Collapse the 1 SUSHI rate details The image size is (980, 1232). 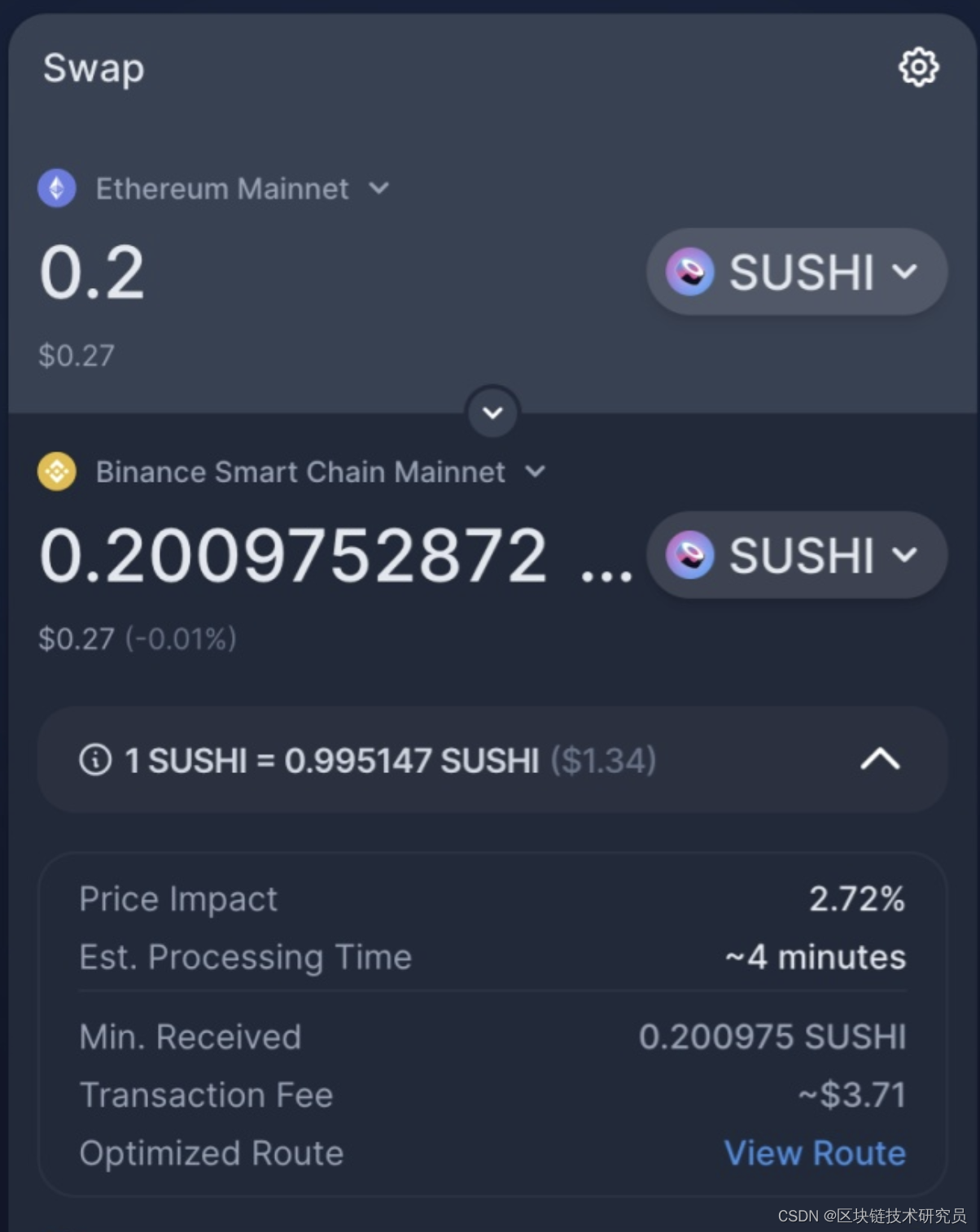pos(880,759)
